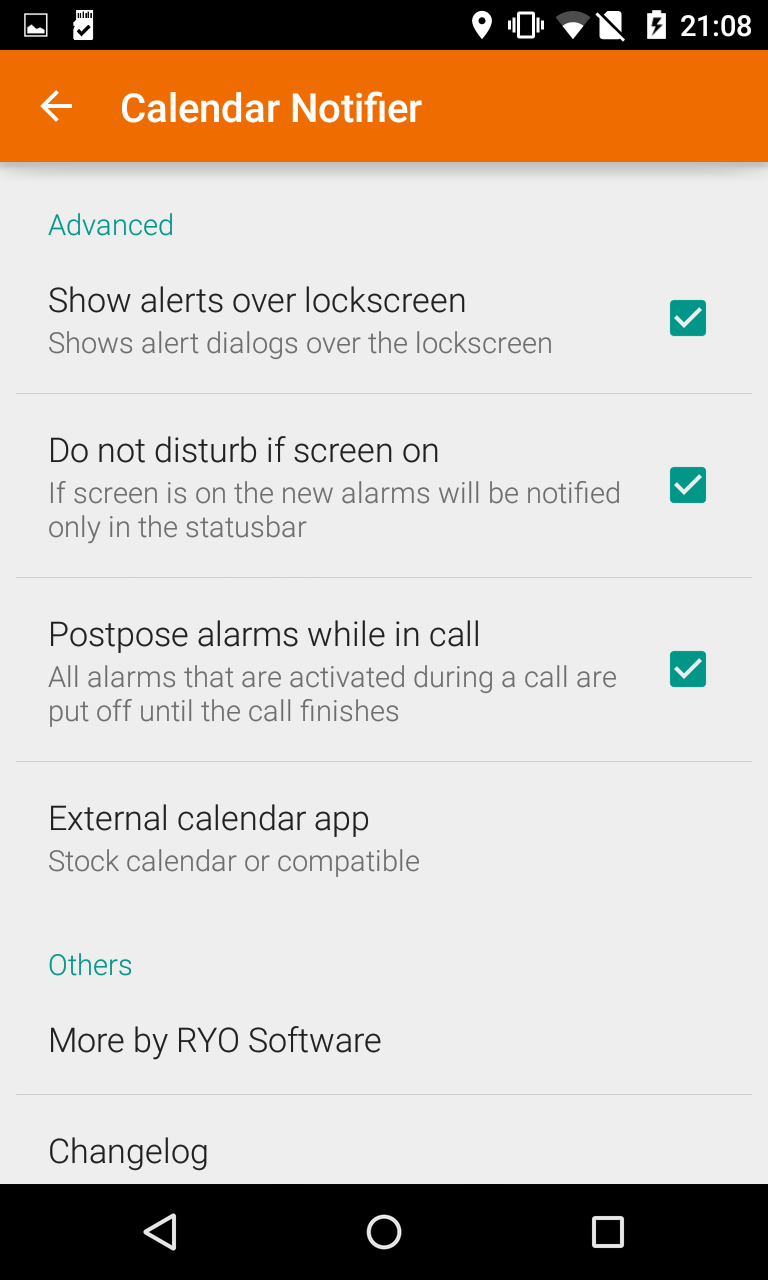Open More by RYO Software

tap(384, 1040)
